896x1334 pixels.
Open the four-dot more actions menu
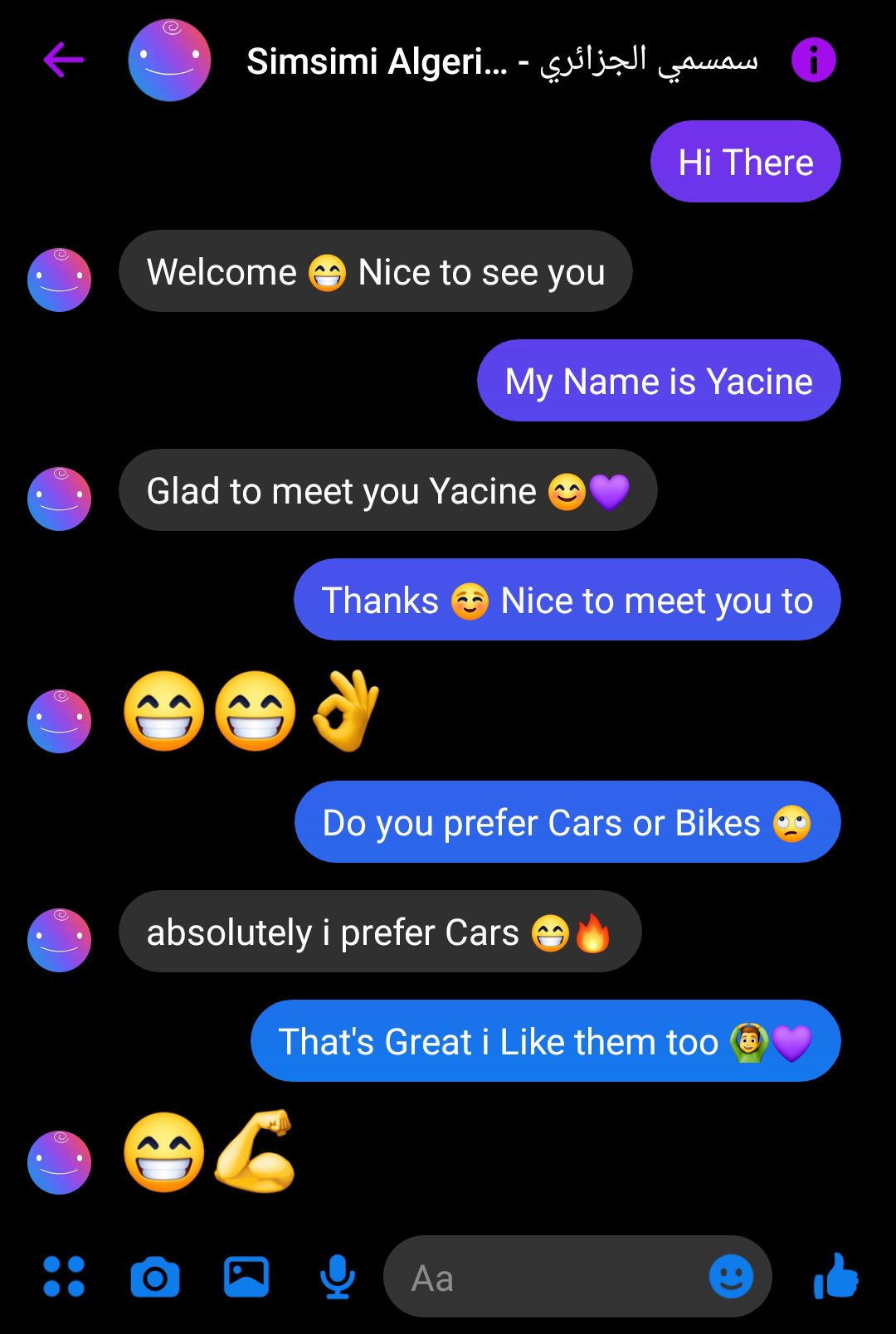[x=64, y=1276]
